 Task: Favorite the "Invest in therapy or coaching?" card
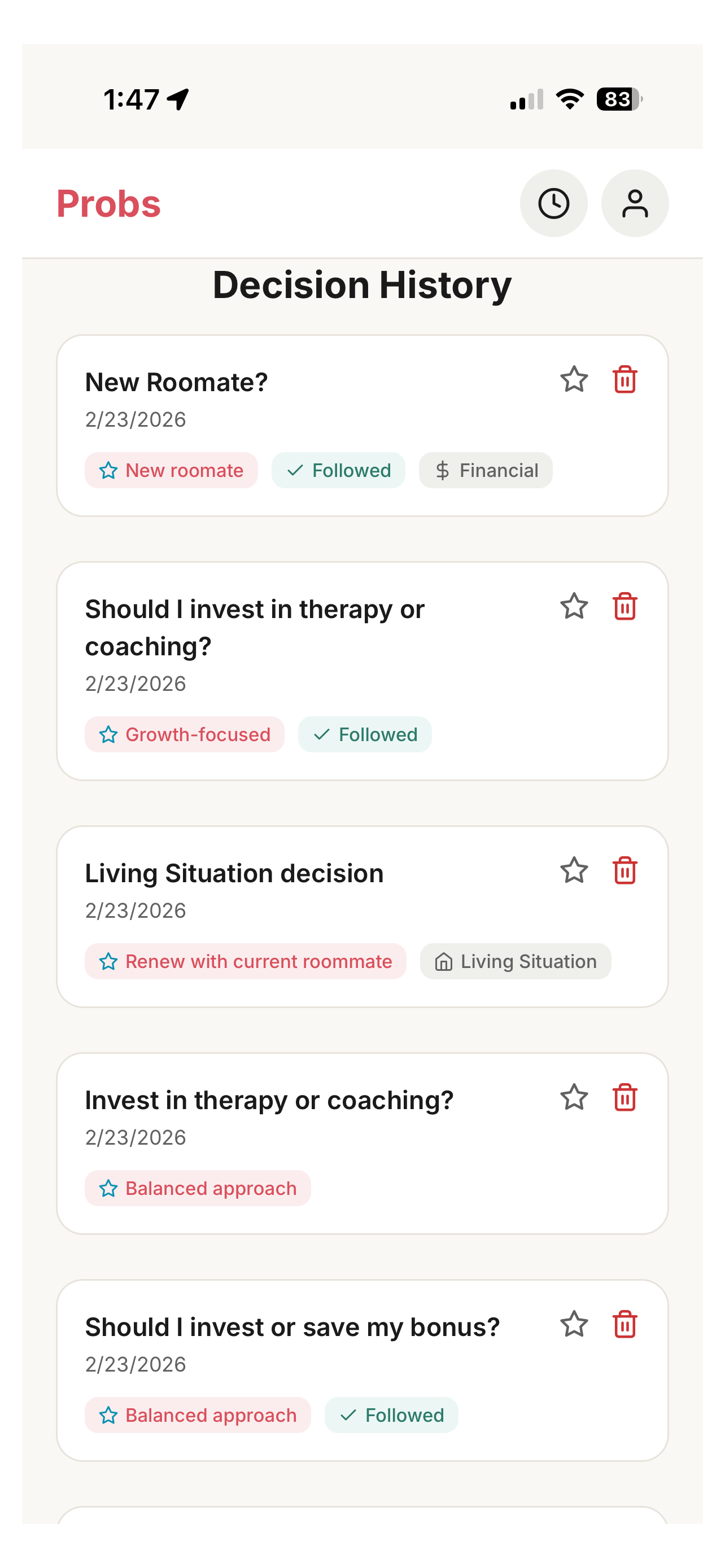[574, 1097]
